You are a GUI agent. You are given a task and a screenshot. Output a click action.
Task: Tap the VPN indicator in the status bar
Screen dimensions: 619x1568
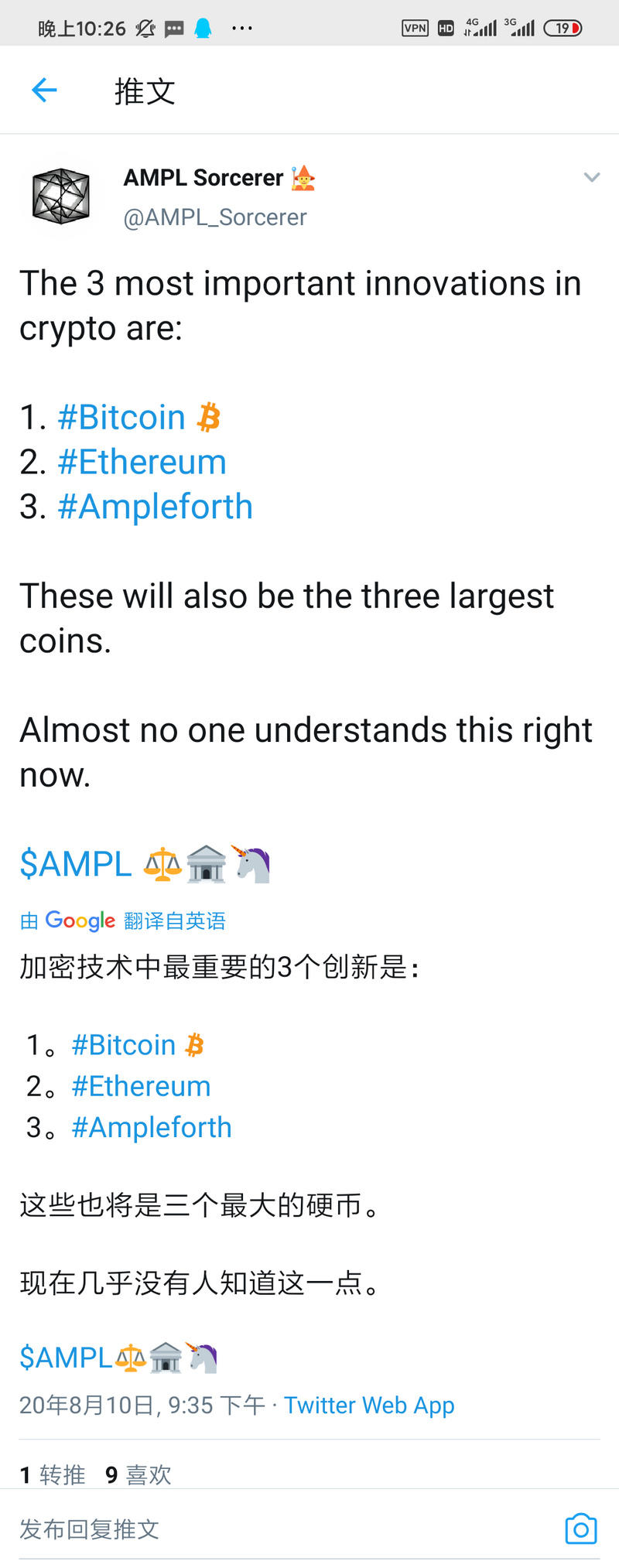[x=416, y=28]
